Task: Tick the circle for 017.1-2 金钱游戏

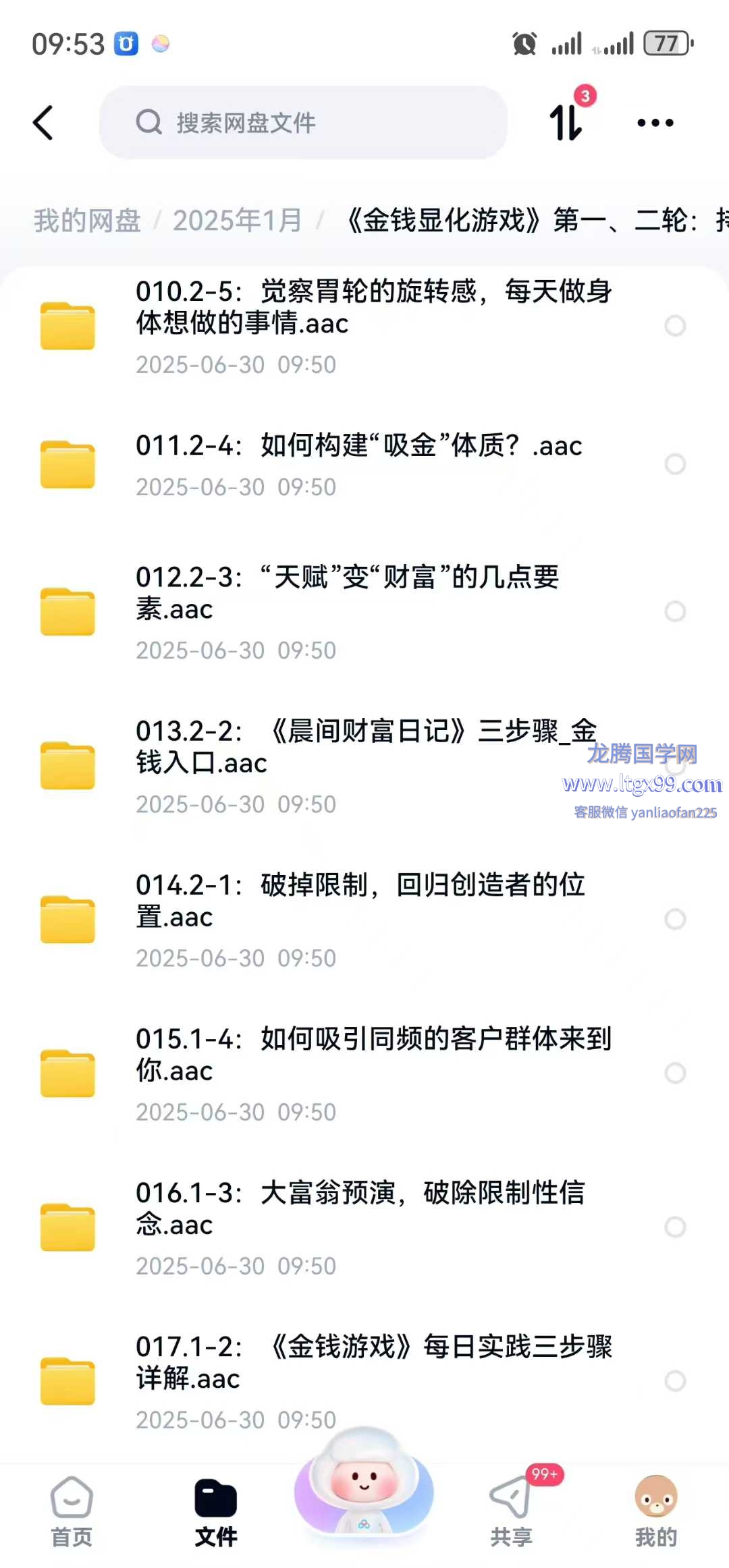Action: [x=675, y=1380]
